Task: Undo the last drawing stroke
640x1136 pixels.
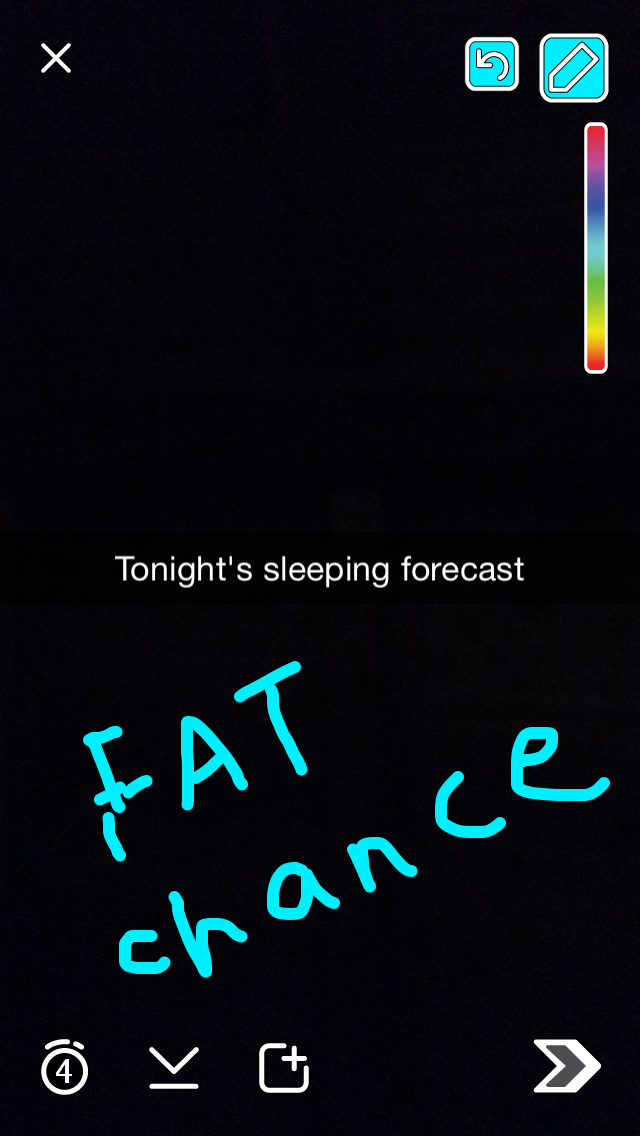Action: (x=492, y=65)
